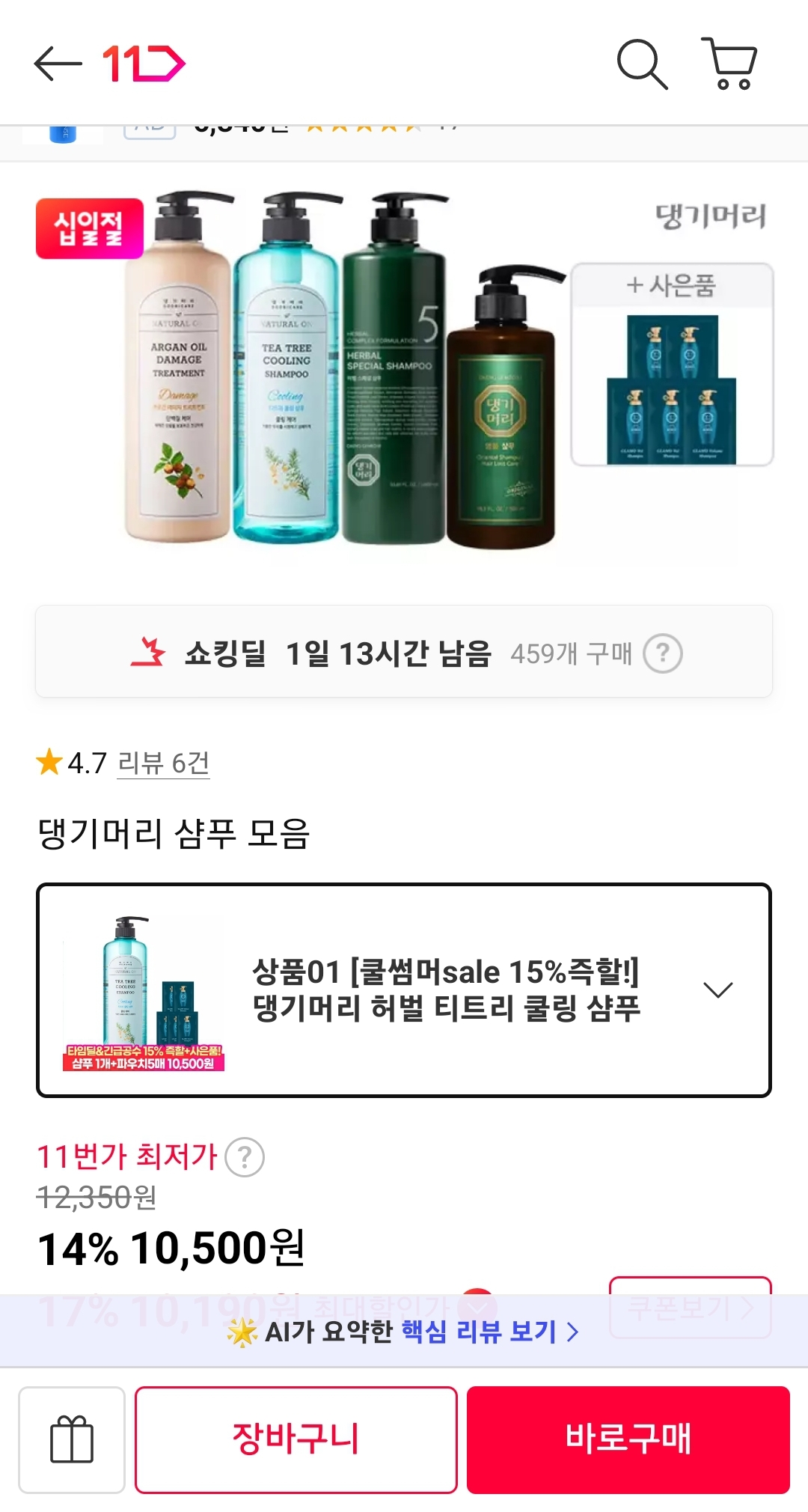Tap the 쇼킹딜 help question mark
This screenshot has height=1512, width=808.
point(663,653)
